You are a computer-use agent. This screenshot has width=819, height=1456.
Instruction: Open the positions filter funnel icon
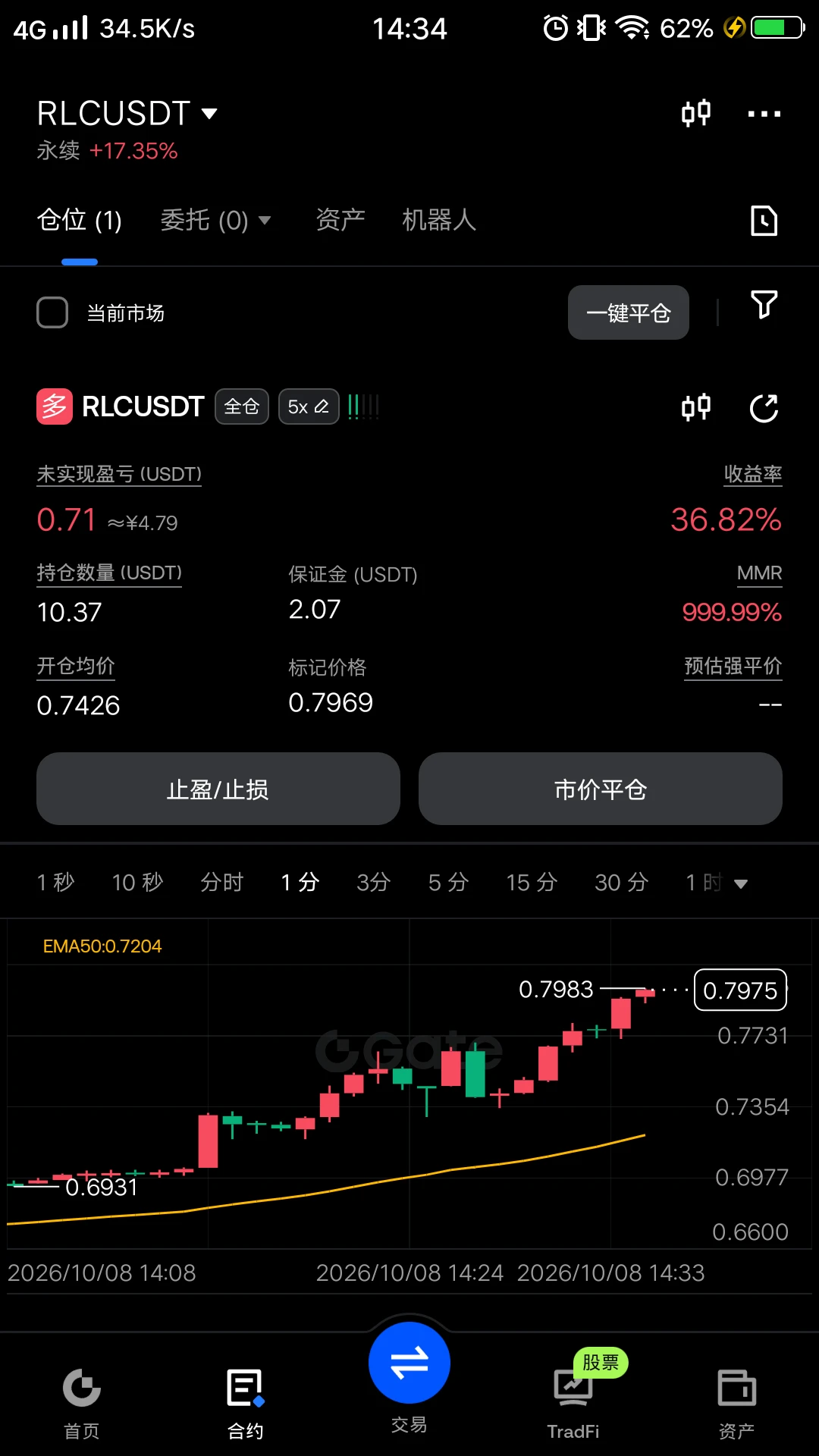click(764, 305)
